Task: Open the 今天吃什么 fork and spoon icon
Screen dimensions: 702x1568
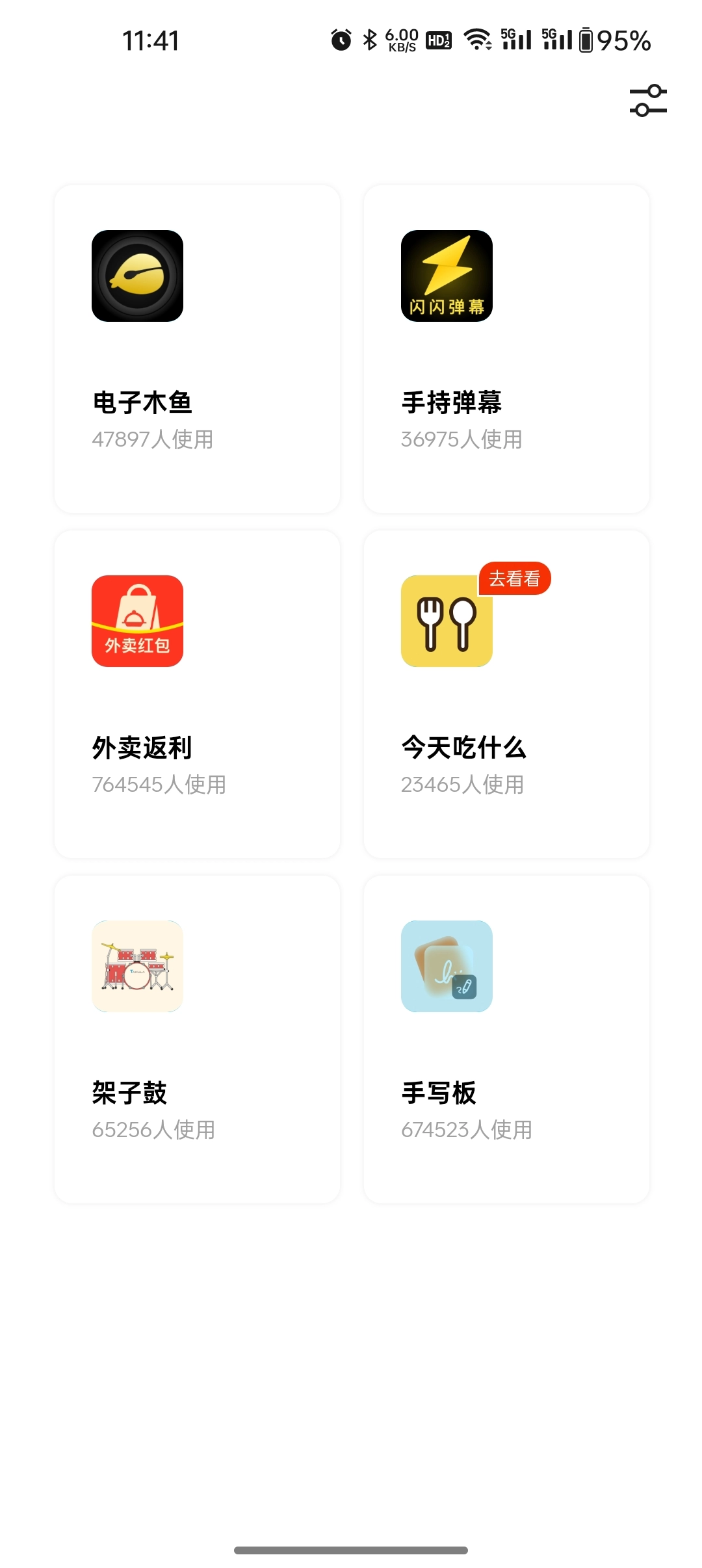Action: point(446,620)
